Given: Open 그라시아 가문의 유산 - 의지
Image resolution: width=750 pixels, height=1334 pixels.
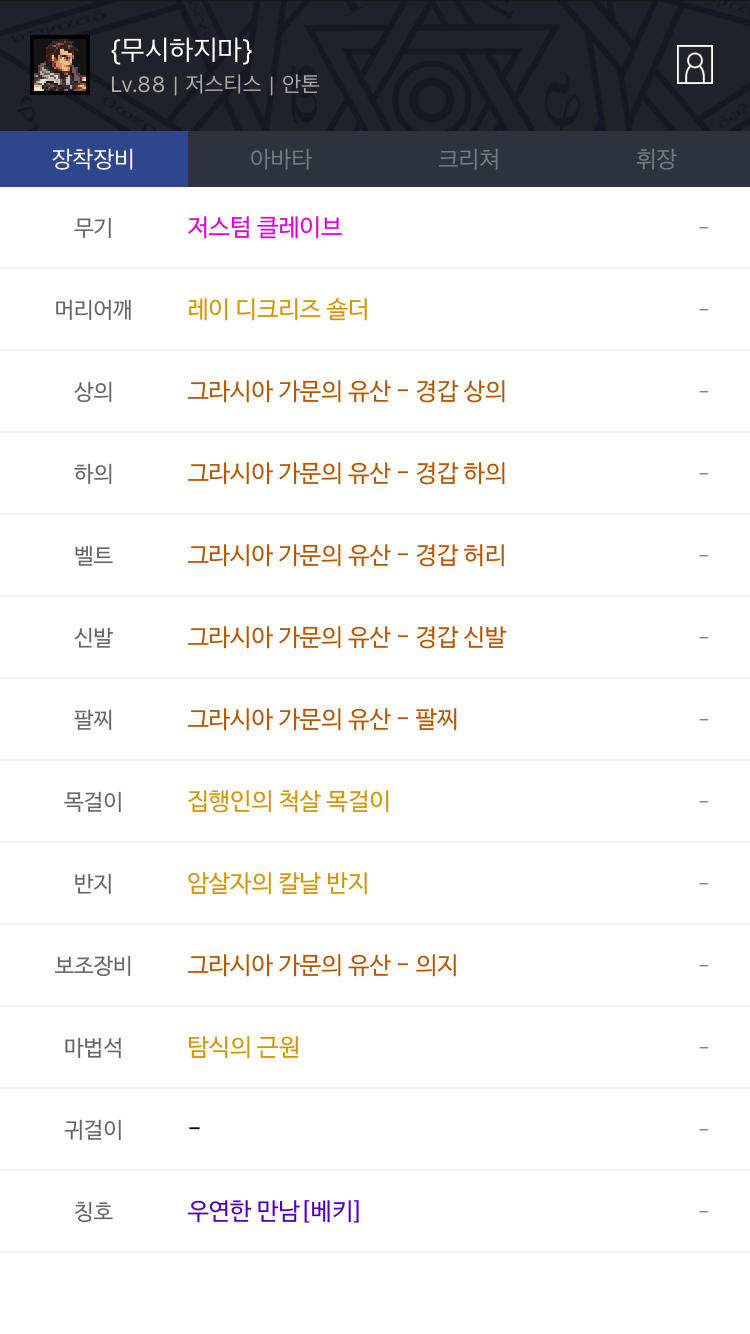Looking at the screenshot, I should [x=322, y=965].
